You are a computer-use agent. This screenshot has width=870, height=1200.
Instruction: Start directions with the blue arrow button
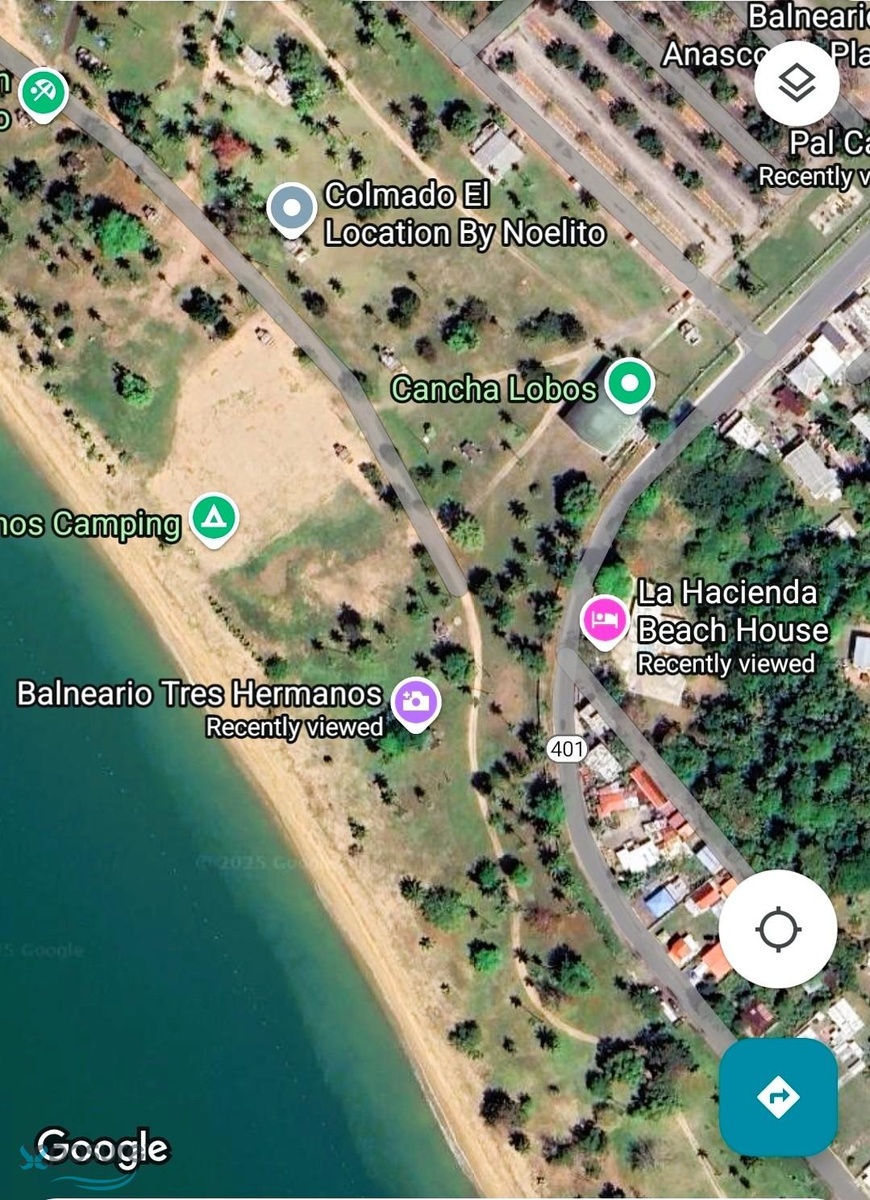tap(778, 1097)
